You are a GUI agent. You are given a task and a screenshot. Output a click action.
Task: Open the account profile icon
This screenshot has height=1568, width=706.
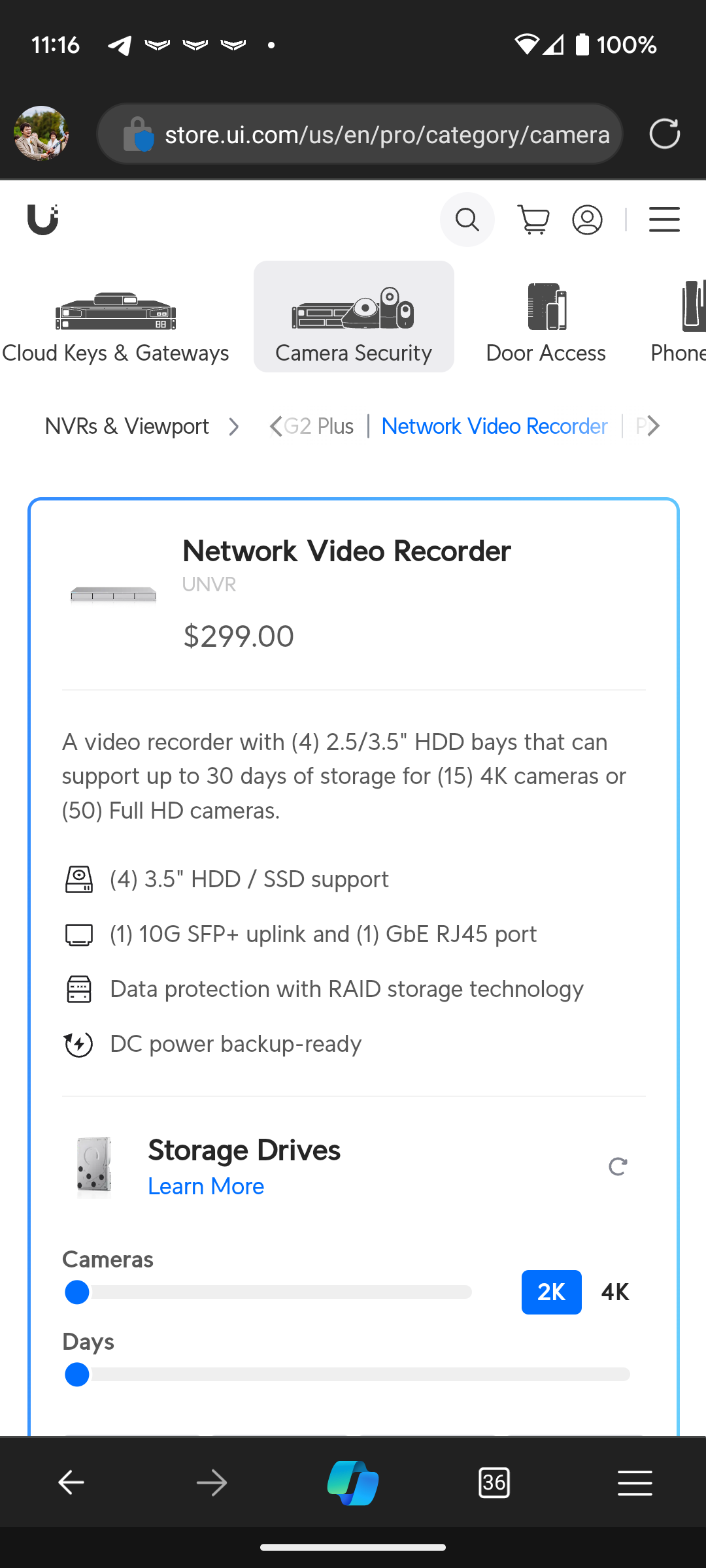(587, 220)
